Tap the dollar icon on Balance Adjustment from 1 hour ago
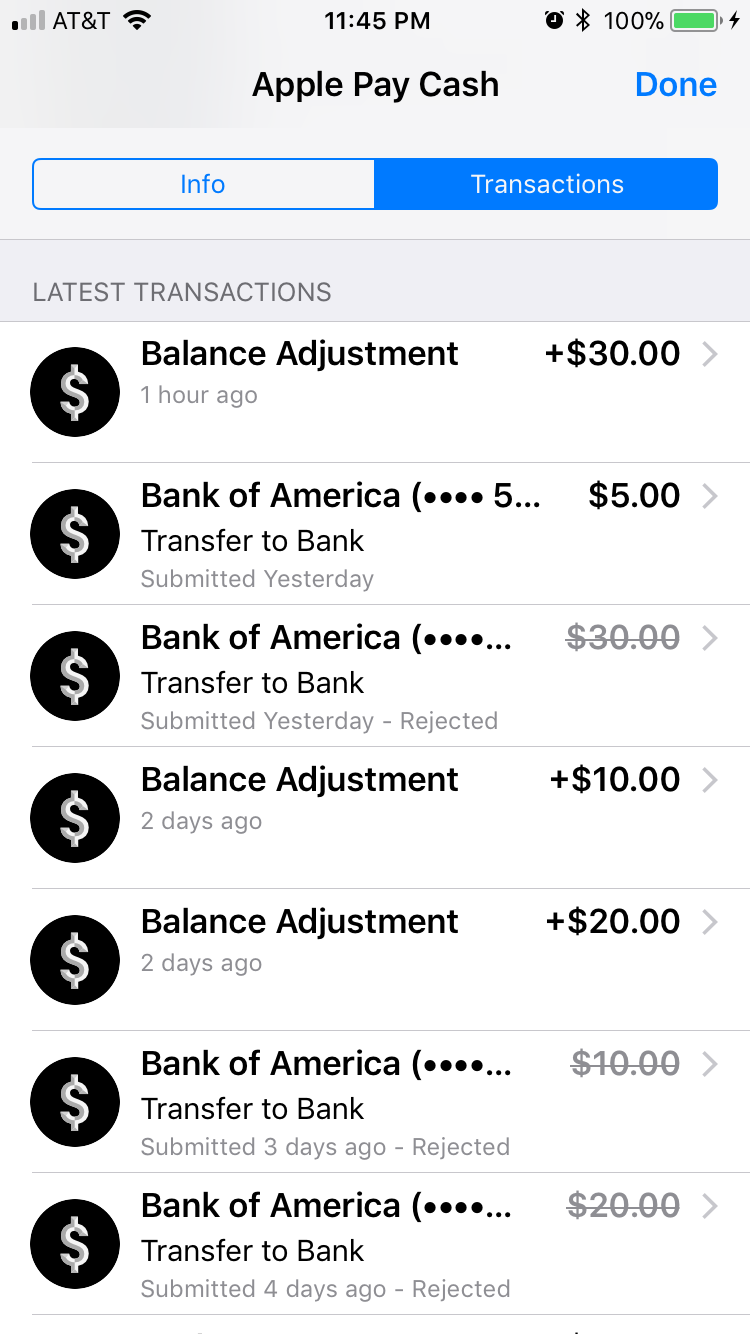Image resolution: width=750 pixels, height=1334 pixels. (x=75, y=391)
